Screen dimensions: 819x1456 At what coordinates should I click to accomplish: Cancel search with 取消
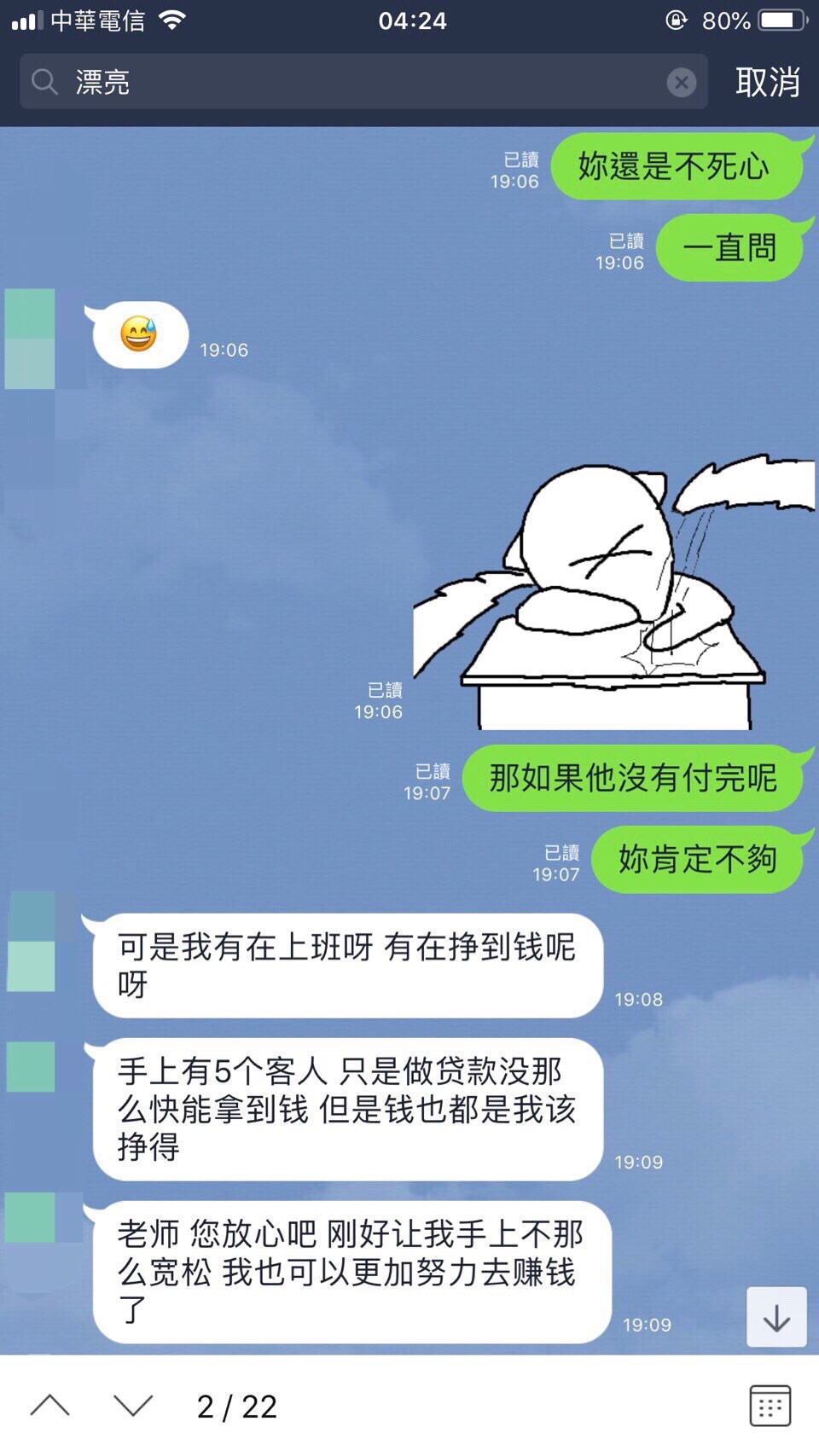(767, 82)
